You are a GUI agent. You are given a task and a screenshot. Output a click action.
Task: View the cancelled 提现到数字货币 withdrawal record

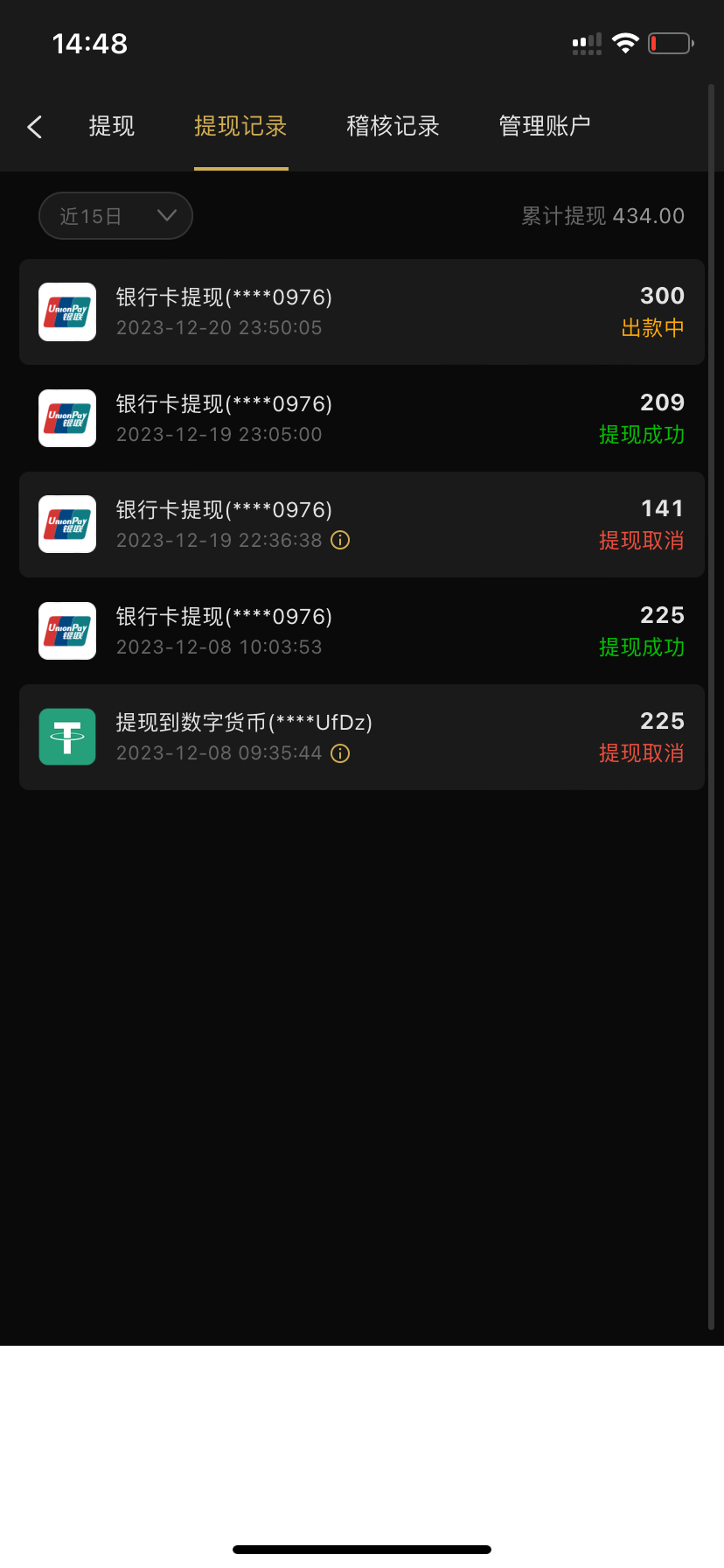pos(362,737)
